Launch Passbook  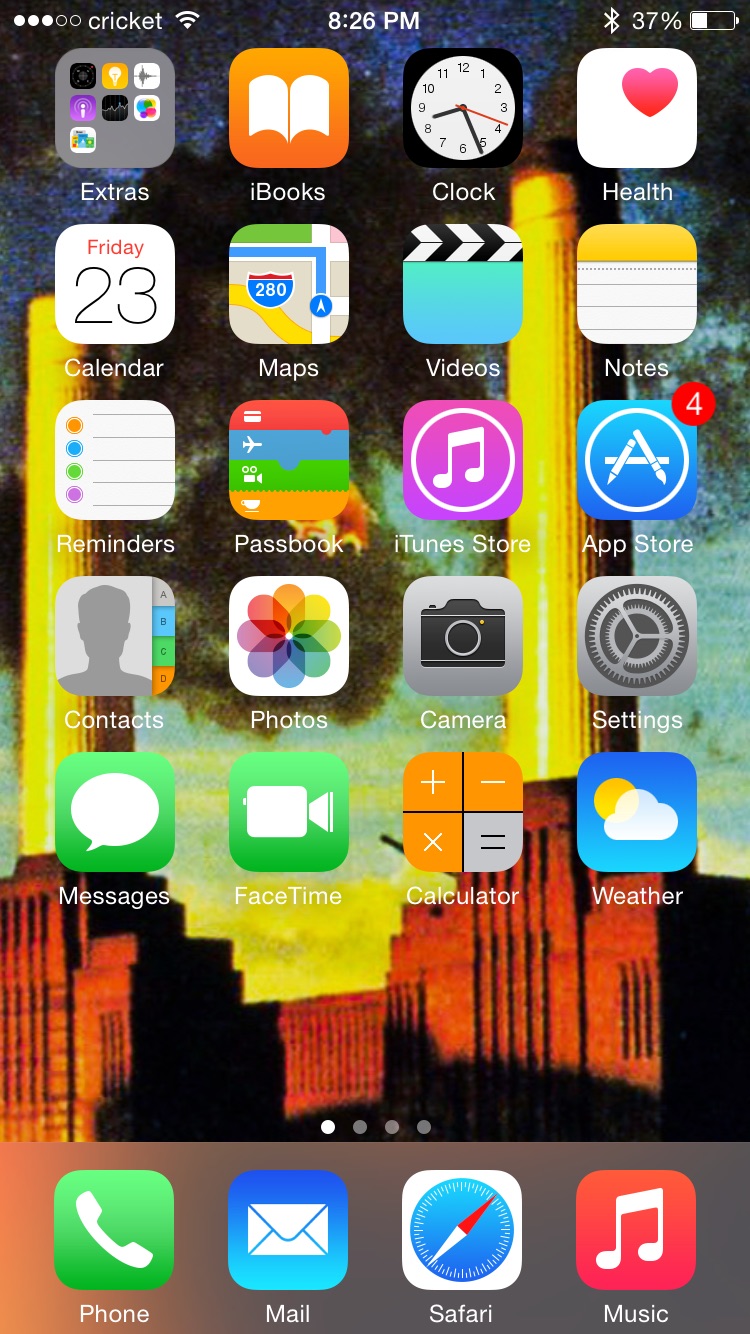289,460
